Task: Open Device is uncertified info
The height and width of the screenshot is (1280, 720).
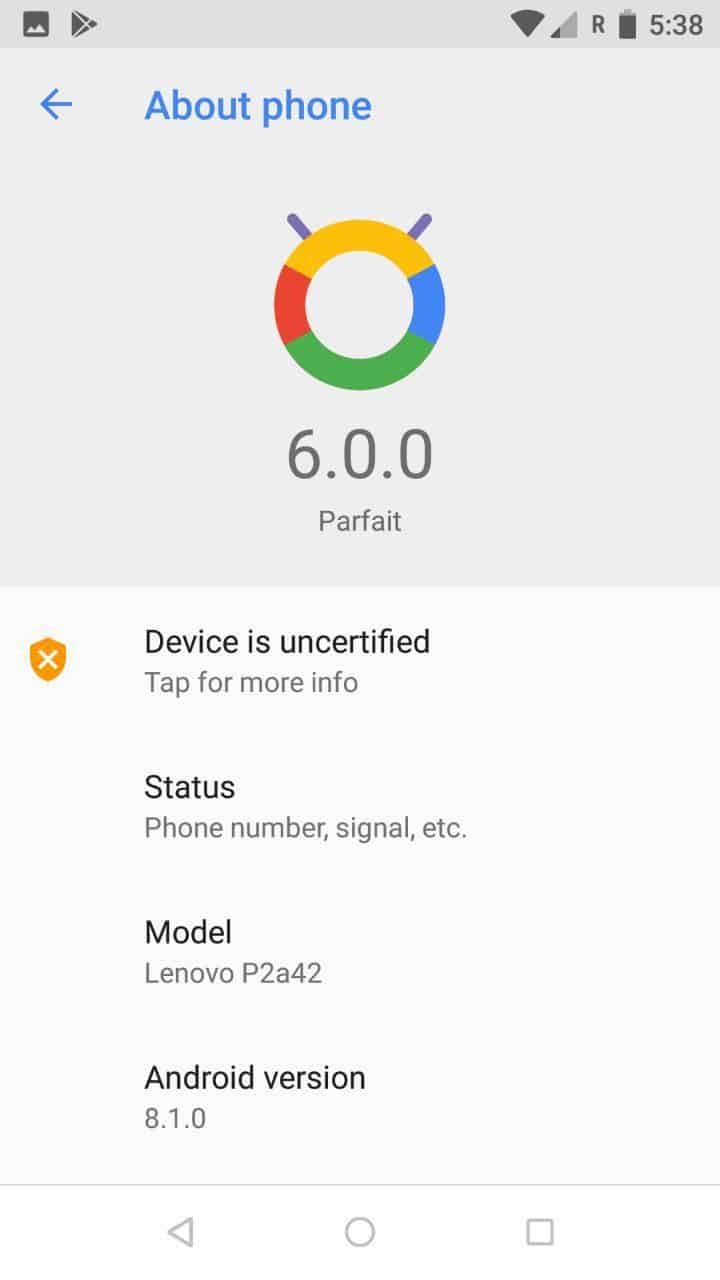Action: (x=287, y=660)
